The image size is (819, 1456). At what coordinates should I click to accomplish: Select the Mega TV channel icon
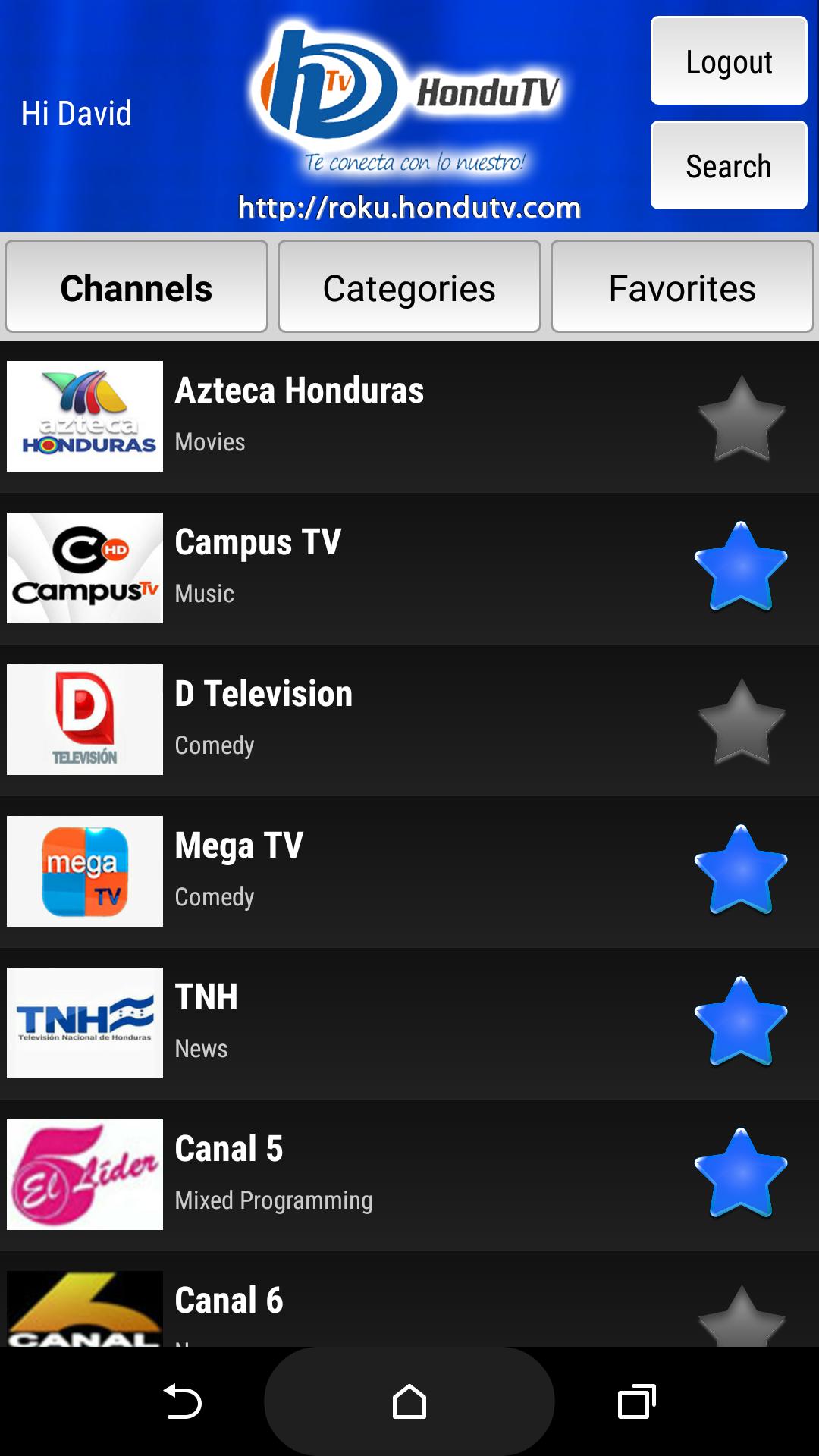(84, 871)
